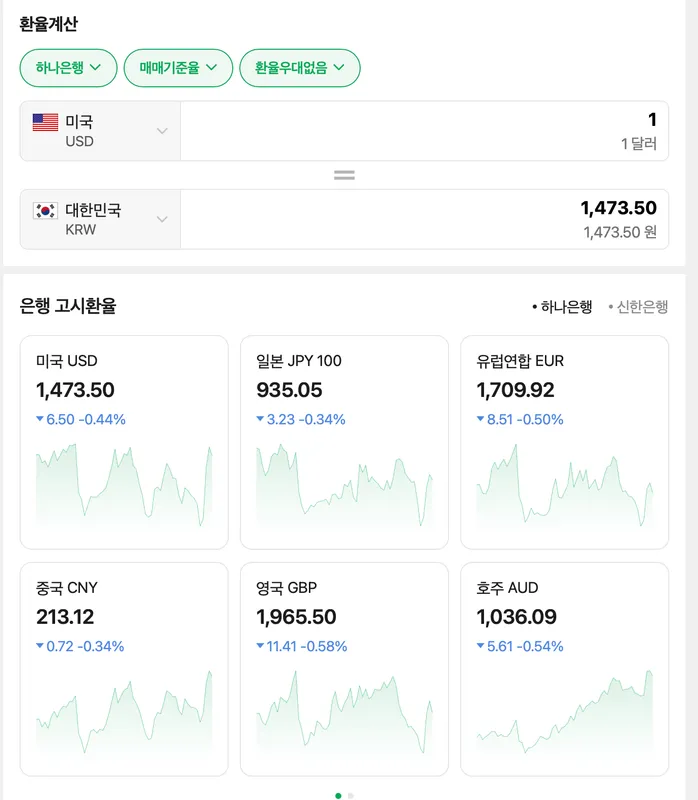Open the 중국 CNY rate card
The height and width of the screenshot is (800, 698).
(124, 668)
